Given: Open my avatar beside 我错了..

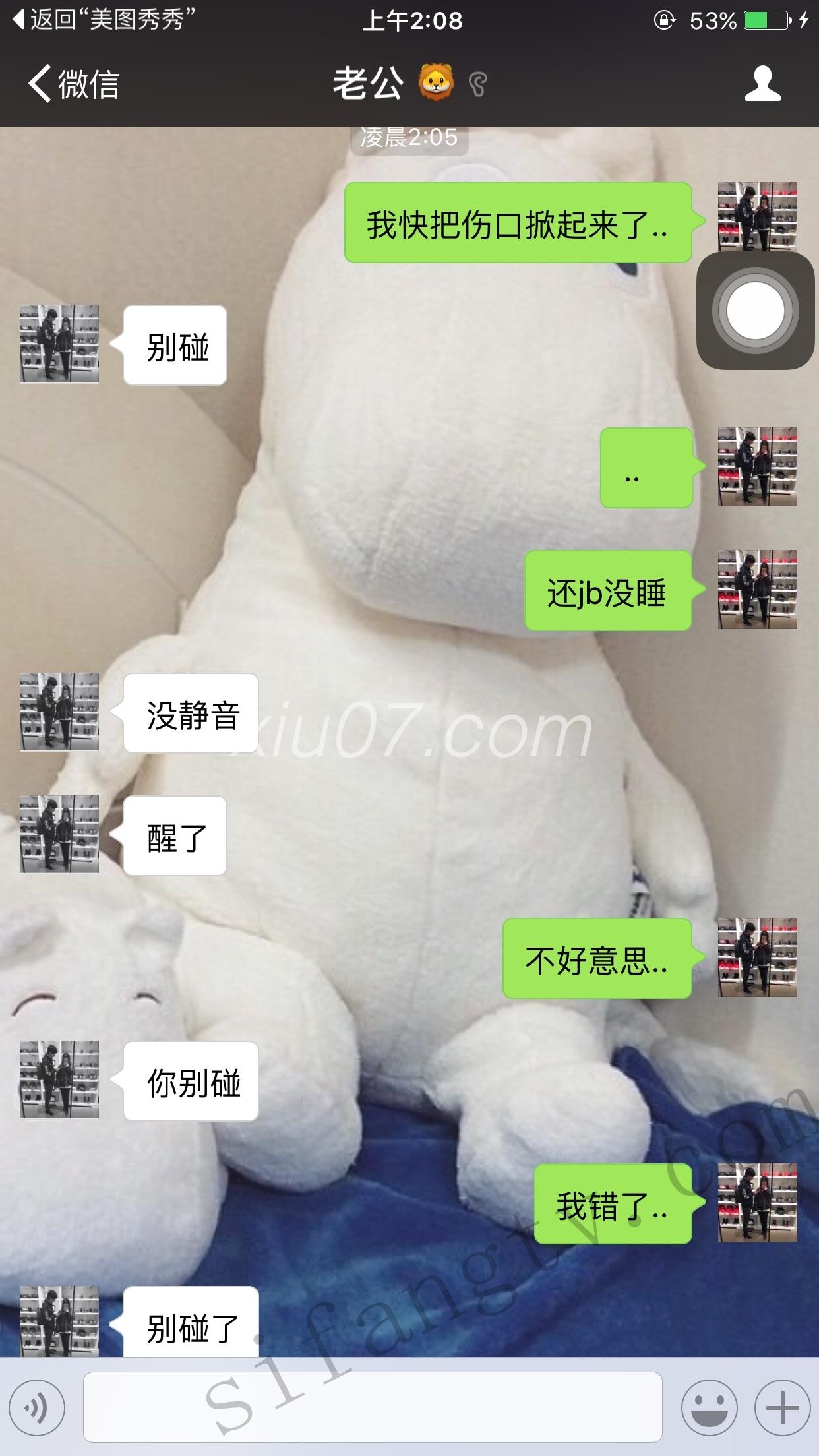Looking at the screenshot, I should pyautogui.click(x=757, y=1202).
